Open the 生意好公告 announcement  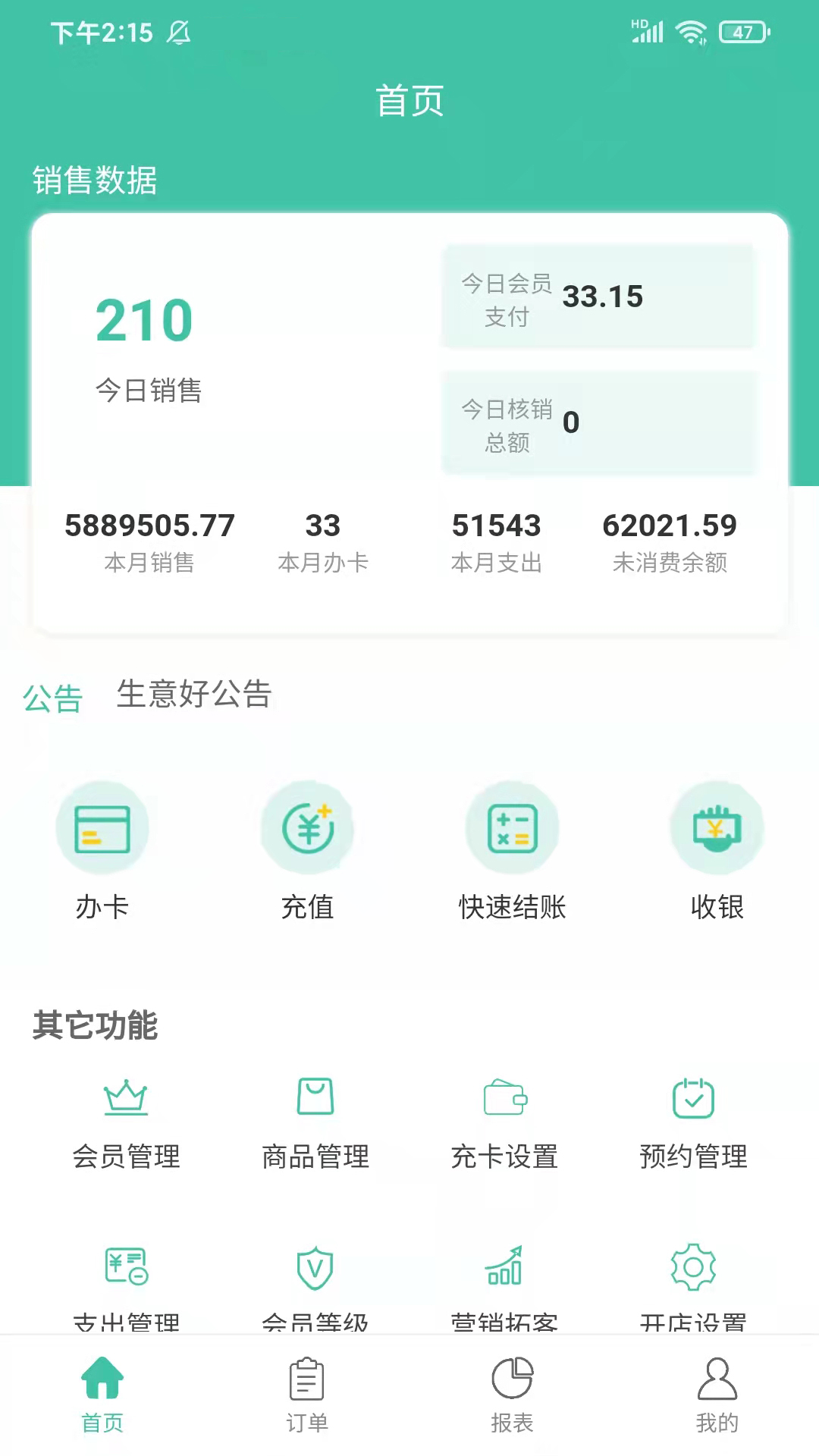click(x=194, y=695)
